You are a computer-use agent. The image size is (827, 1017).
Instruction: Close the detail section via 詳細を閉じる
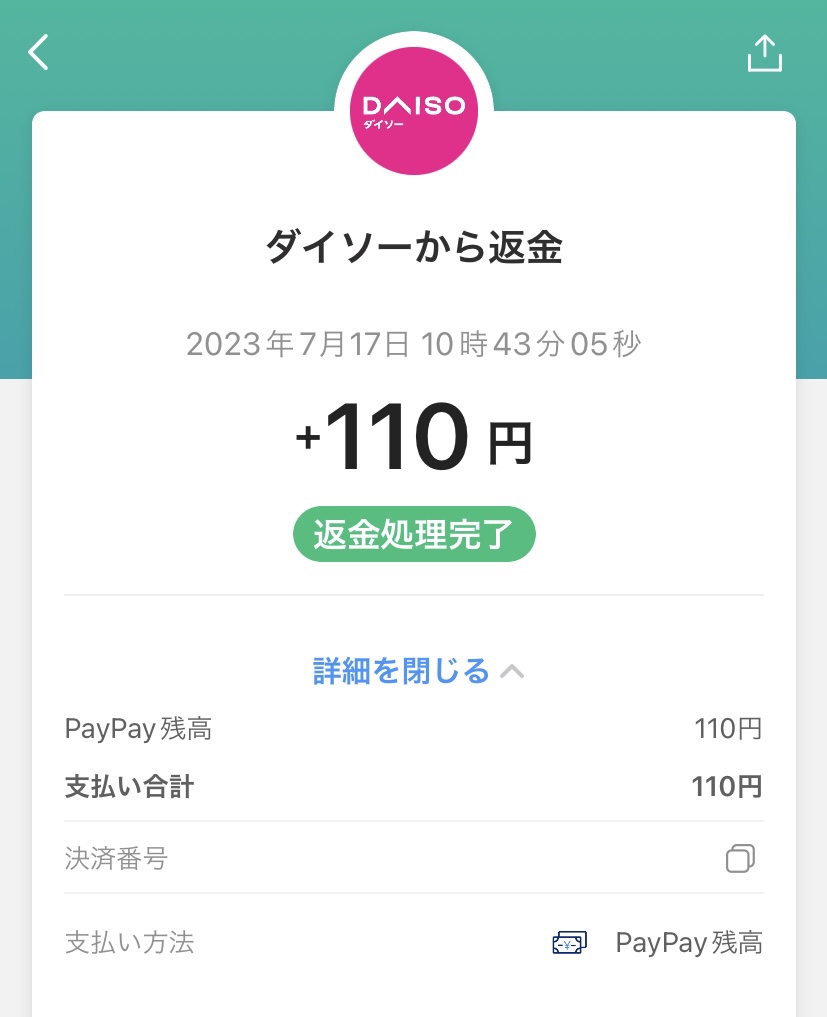coord(400,670)
